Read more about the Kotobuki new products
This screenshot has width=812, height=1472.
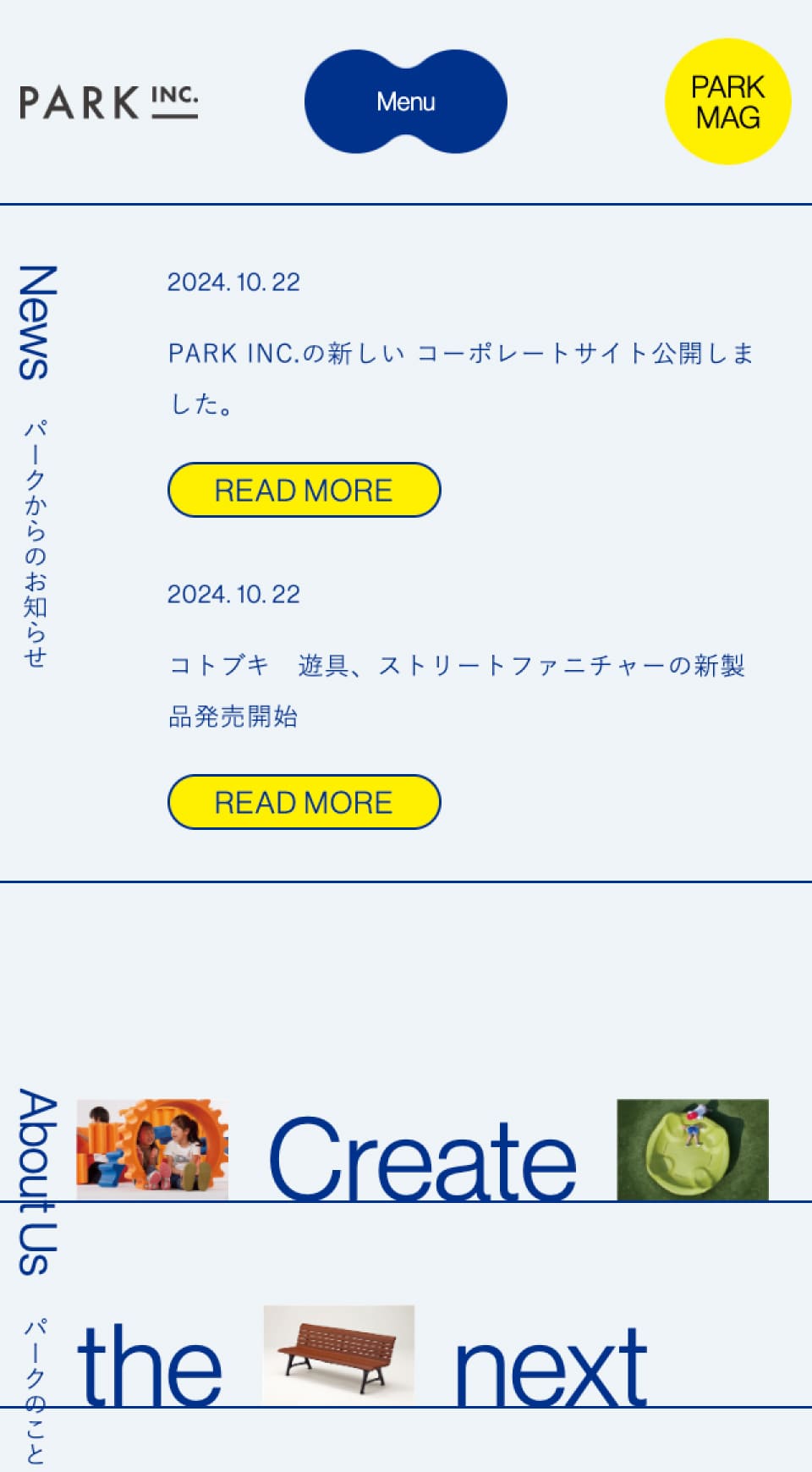[304, 802]
